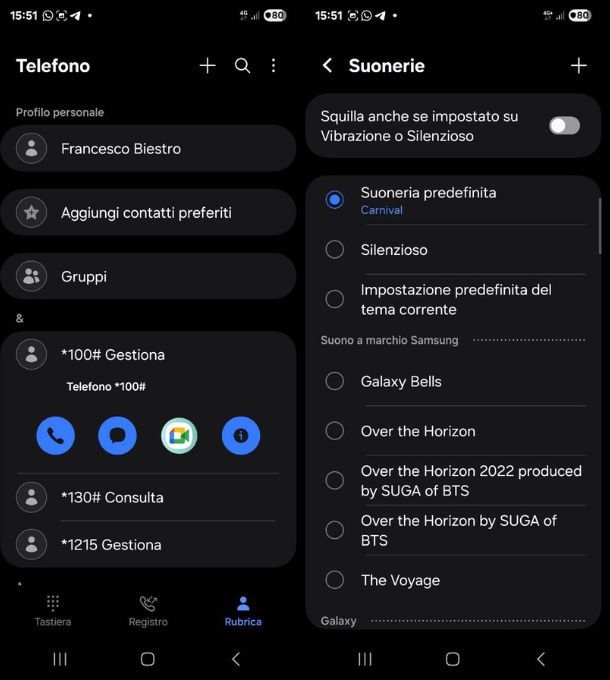610x680 pixels.
Task: Start a Meet video call with *100#
Action: click(179, 436)
